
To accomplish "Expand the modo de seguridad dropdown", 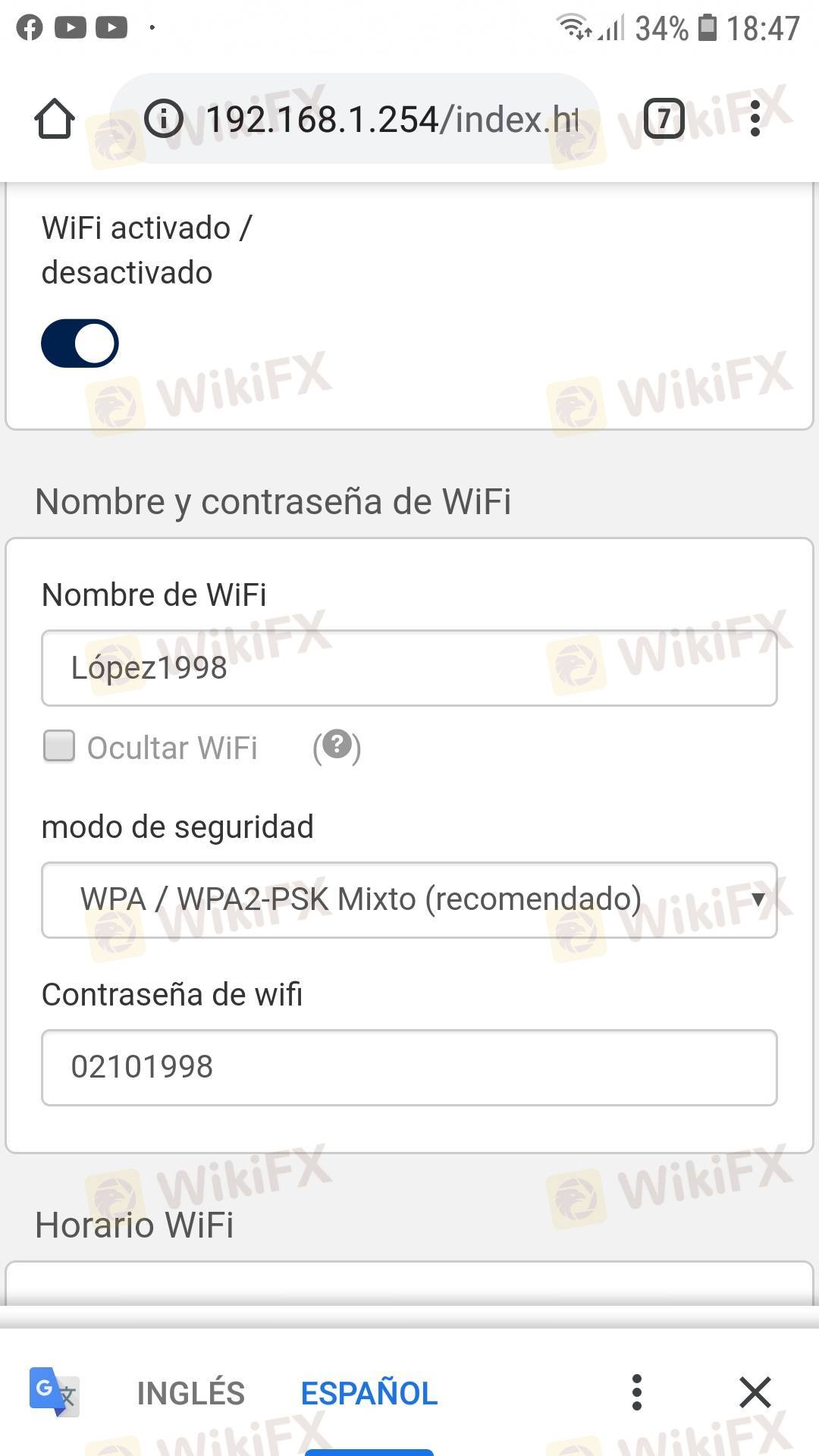I will 409,900.
